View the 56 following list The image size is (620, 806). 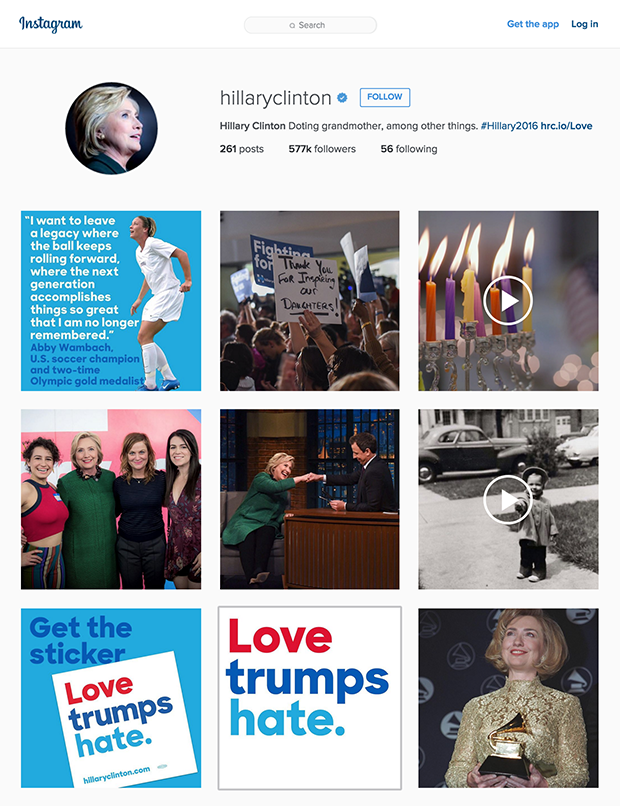point(408,149)
